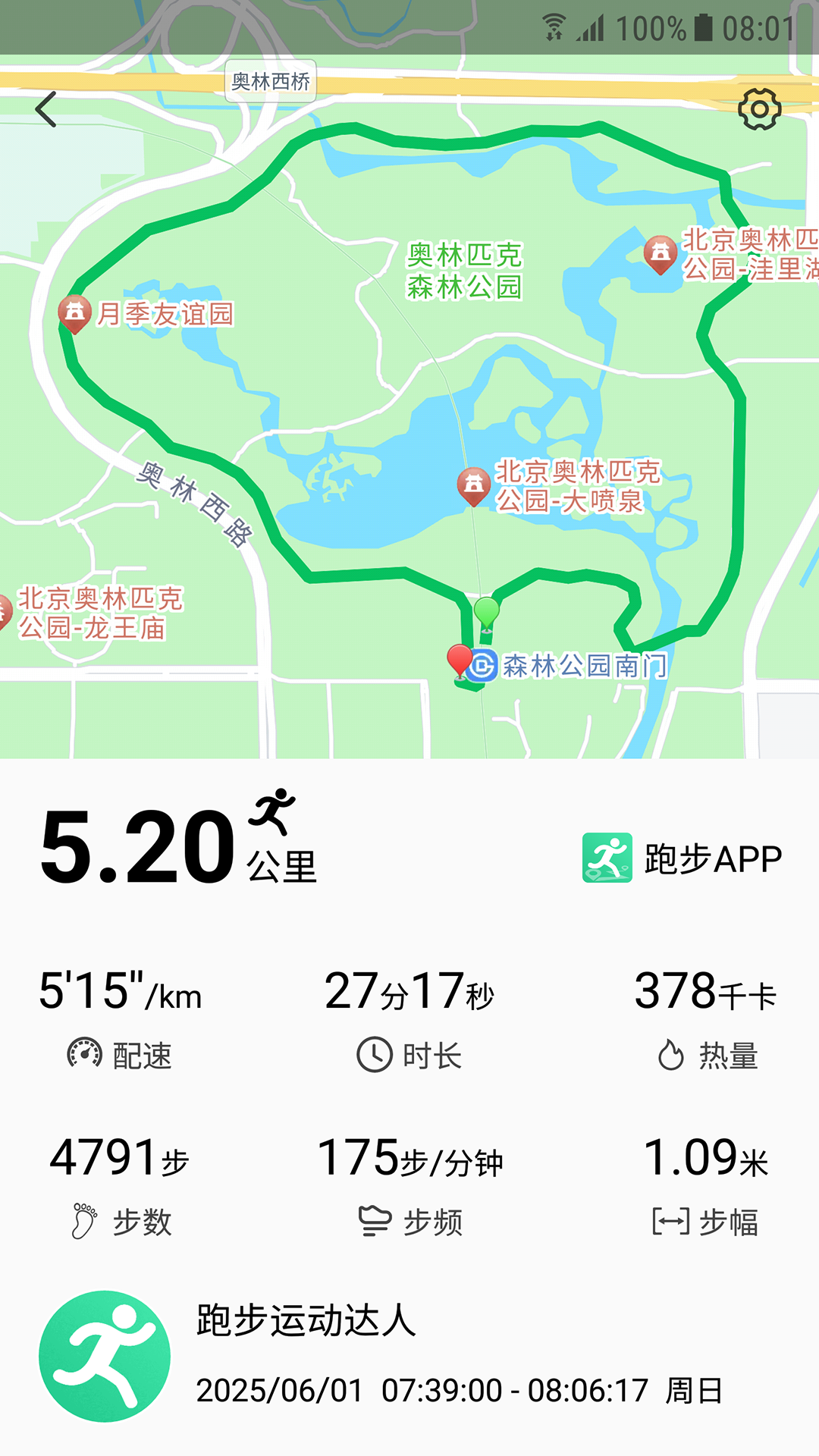This screenshot has width=819, height=1456.
Task: Select the 北京奥林匹克公园-洼里湖 marker
Action: 661,250
